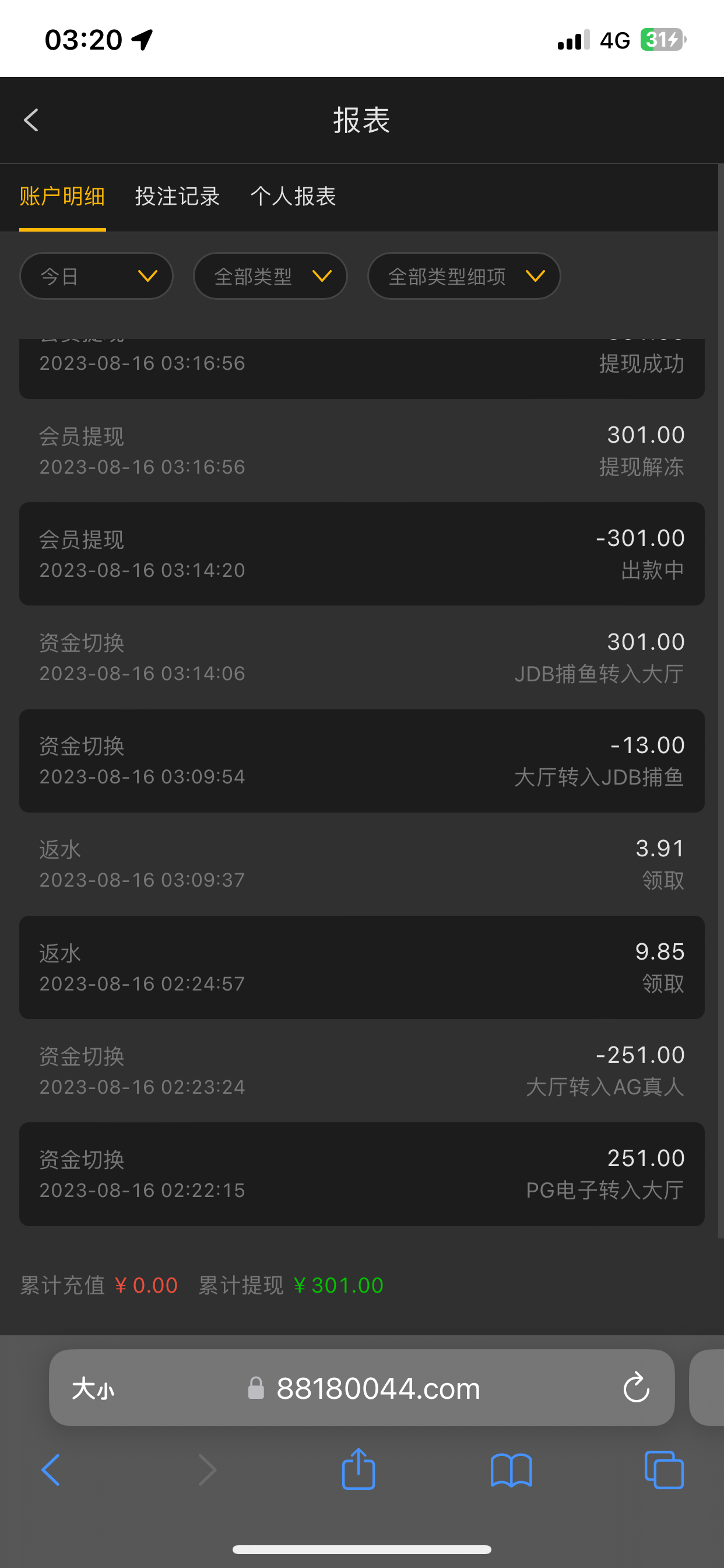The image size is (724, 1568).
Task: Switch to the 个人报表 tab
Action: point(293,197)
